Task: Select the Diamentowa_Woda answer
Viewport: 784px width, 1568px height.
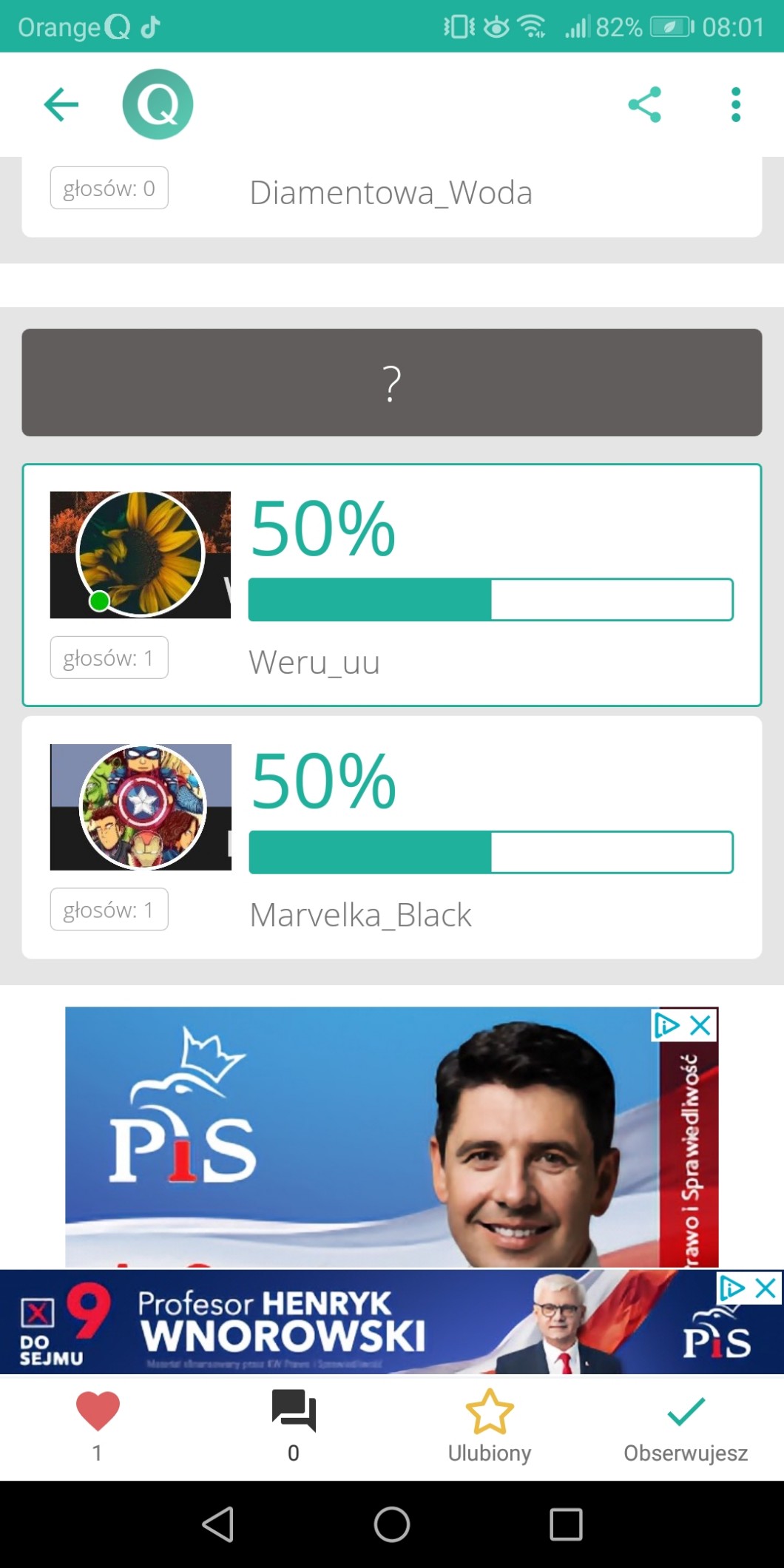Action: (391, 194)
